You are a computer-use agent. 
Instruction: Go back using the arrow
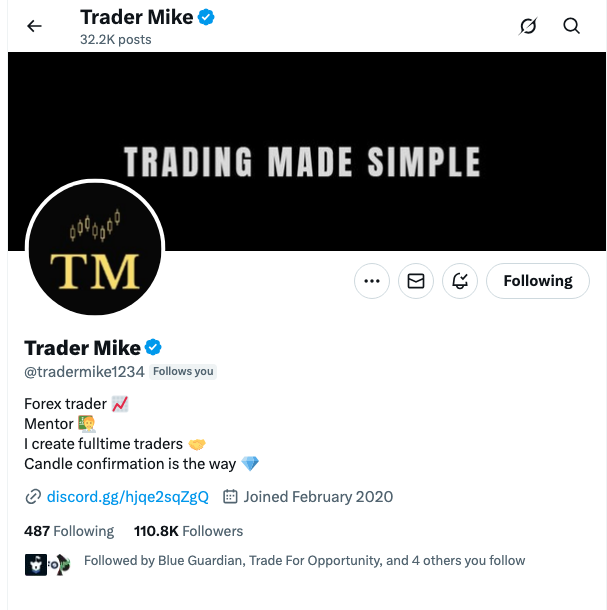click(35, 26)
